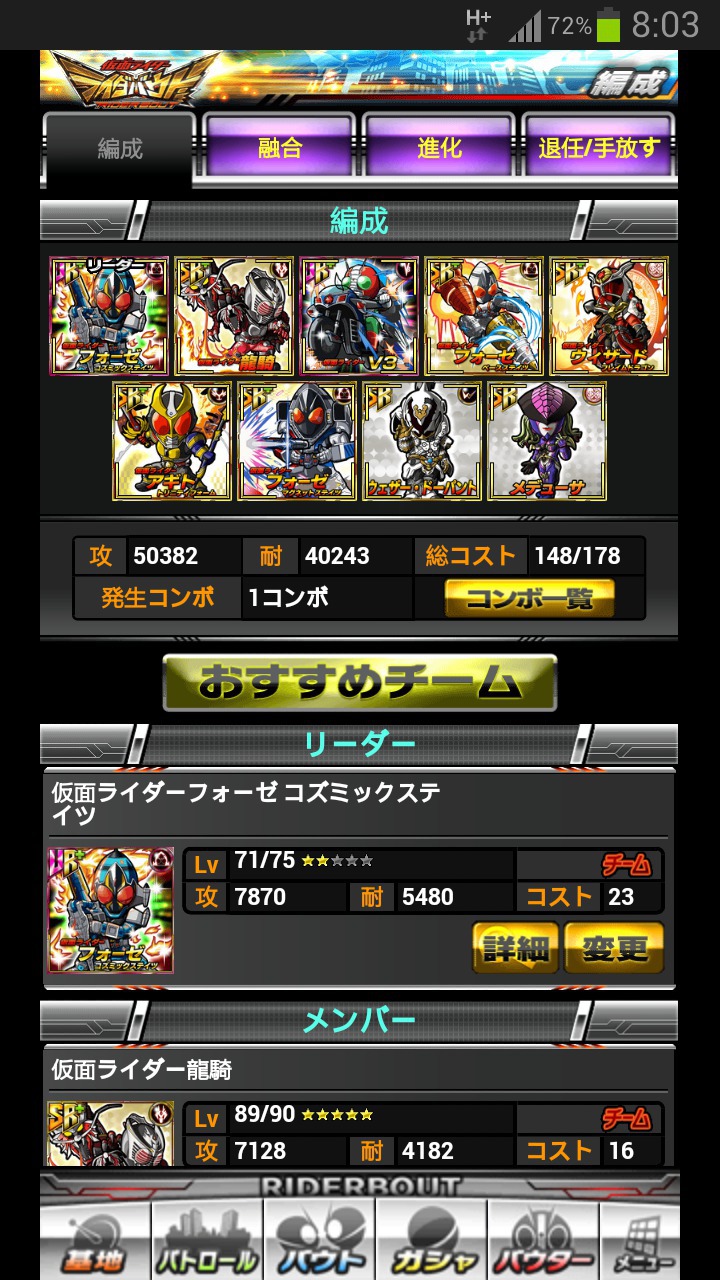Select the メデューサ card
Screen dimensions: 720x1280
tap(547, 441)
